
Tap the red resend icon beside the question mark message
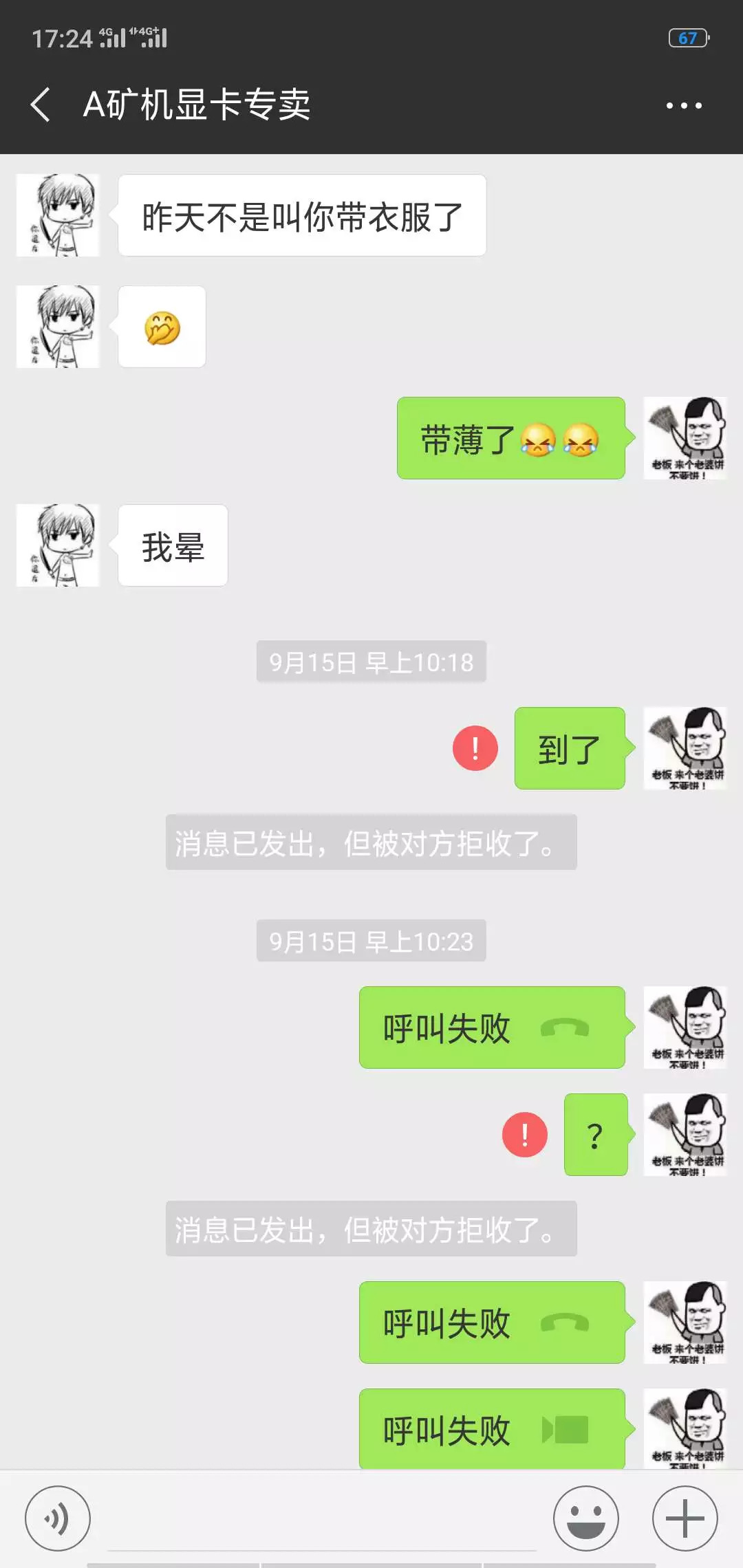(525, 1135)
